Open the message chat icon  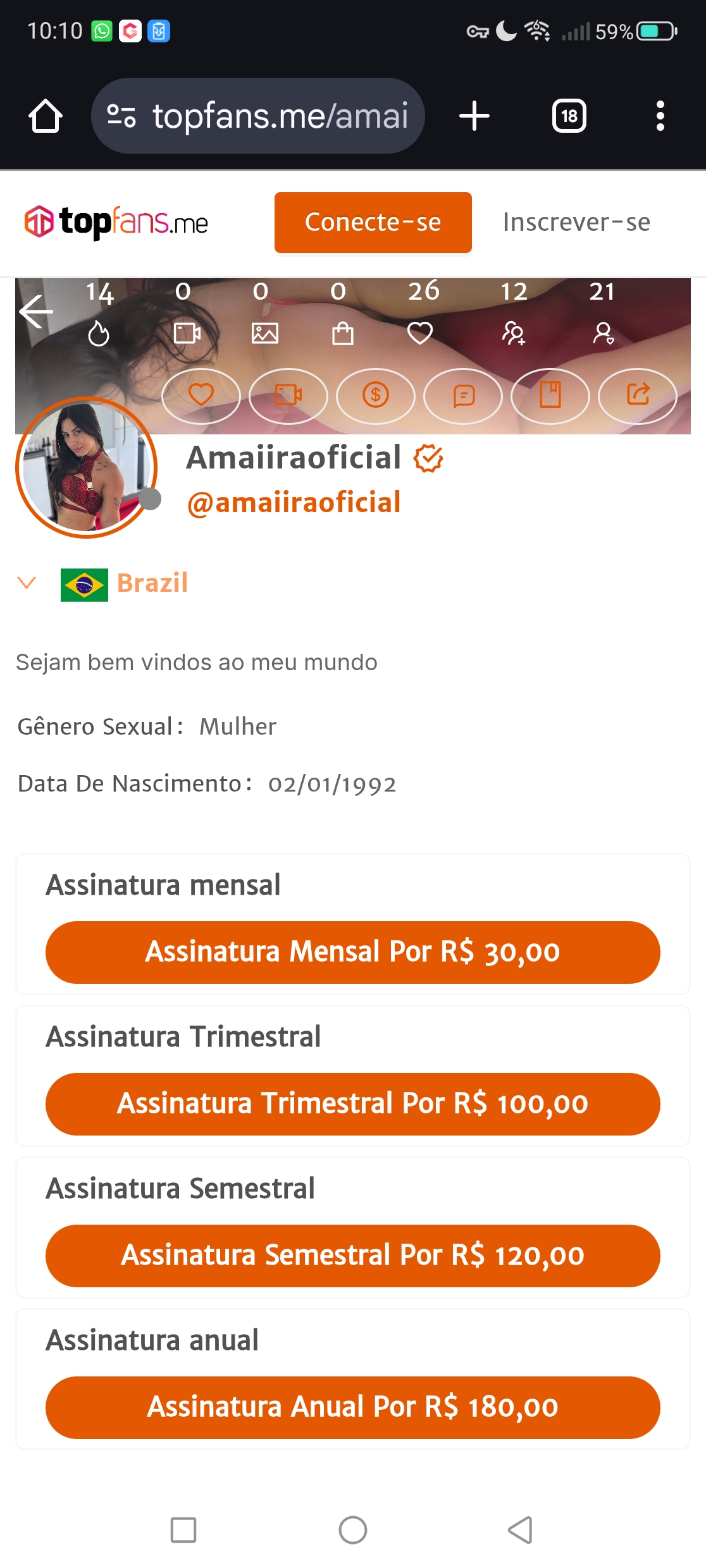(x=463, y=396)
